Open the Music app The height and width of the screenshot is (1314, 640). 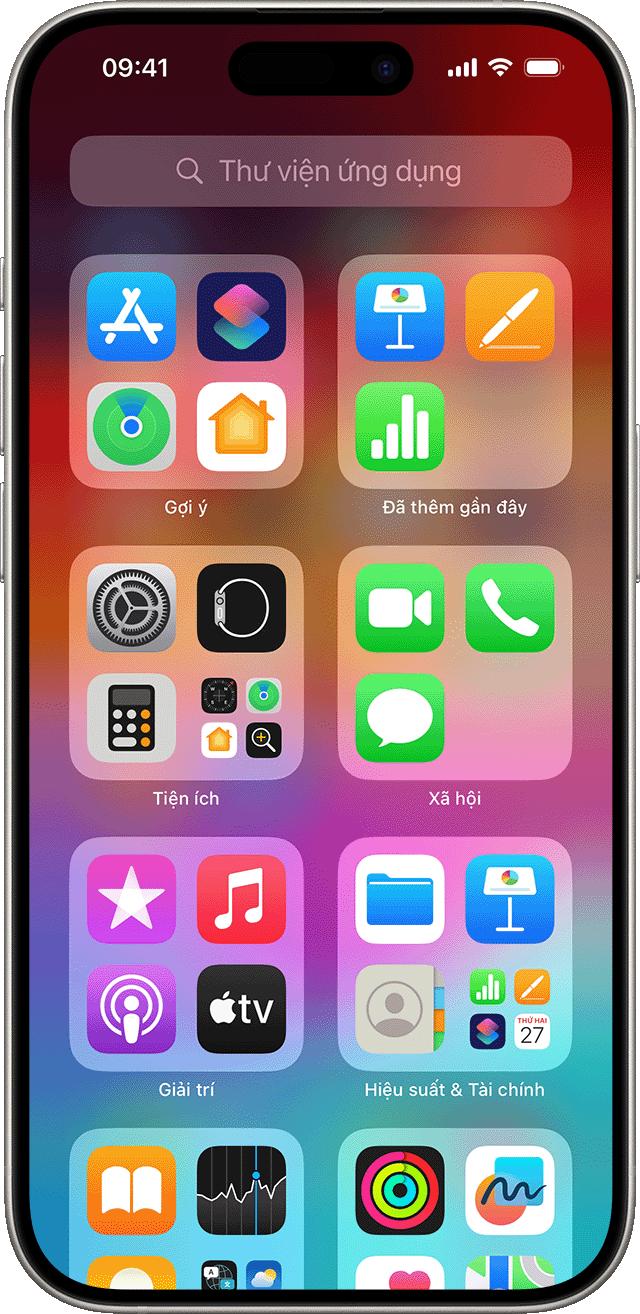(x=241, y=899)
